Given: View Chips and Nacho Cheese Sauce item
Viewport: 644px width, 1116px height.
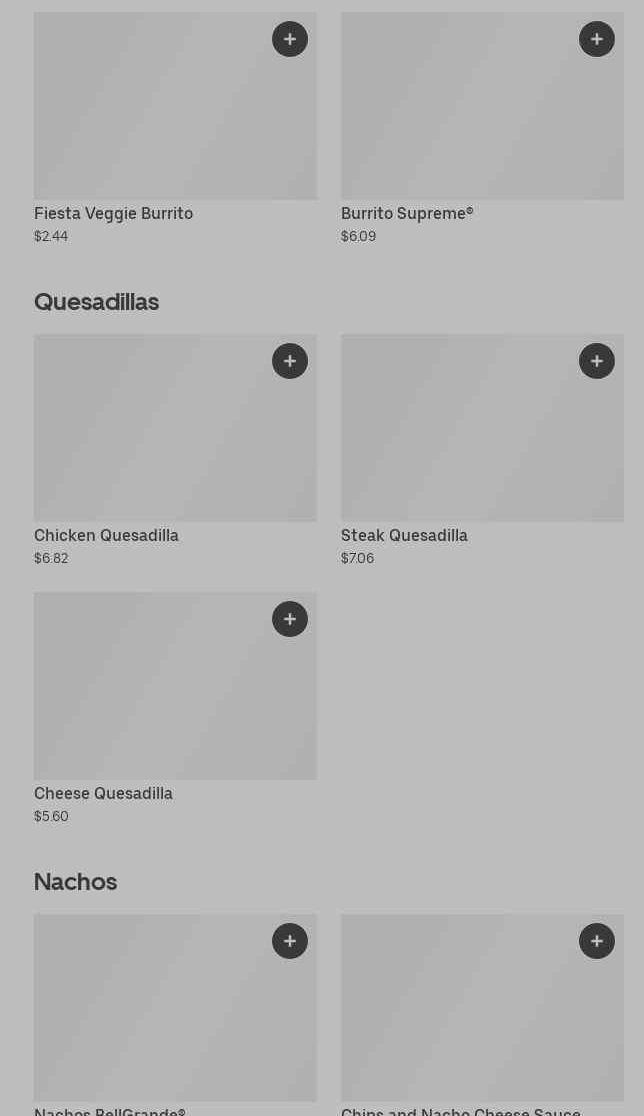Looking at the screenshot, I should pyautogui.click(x=482, y=1015).
